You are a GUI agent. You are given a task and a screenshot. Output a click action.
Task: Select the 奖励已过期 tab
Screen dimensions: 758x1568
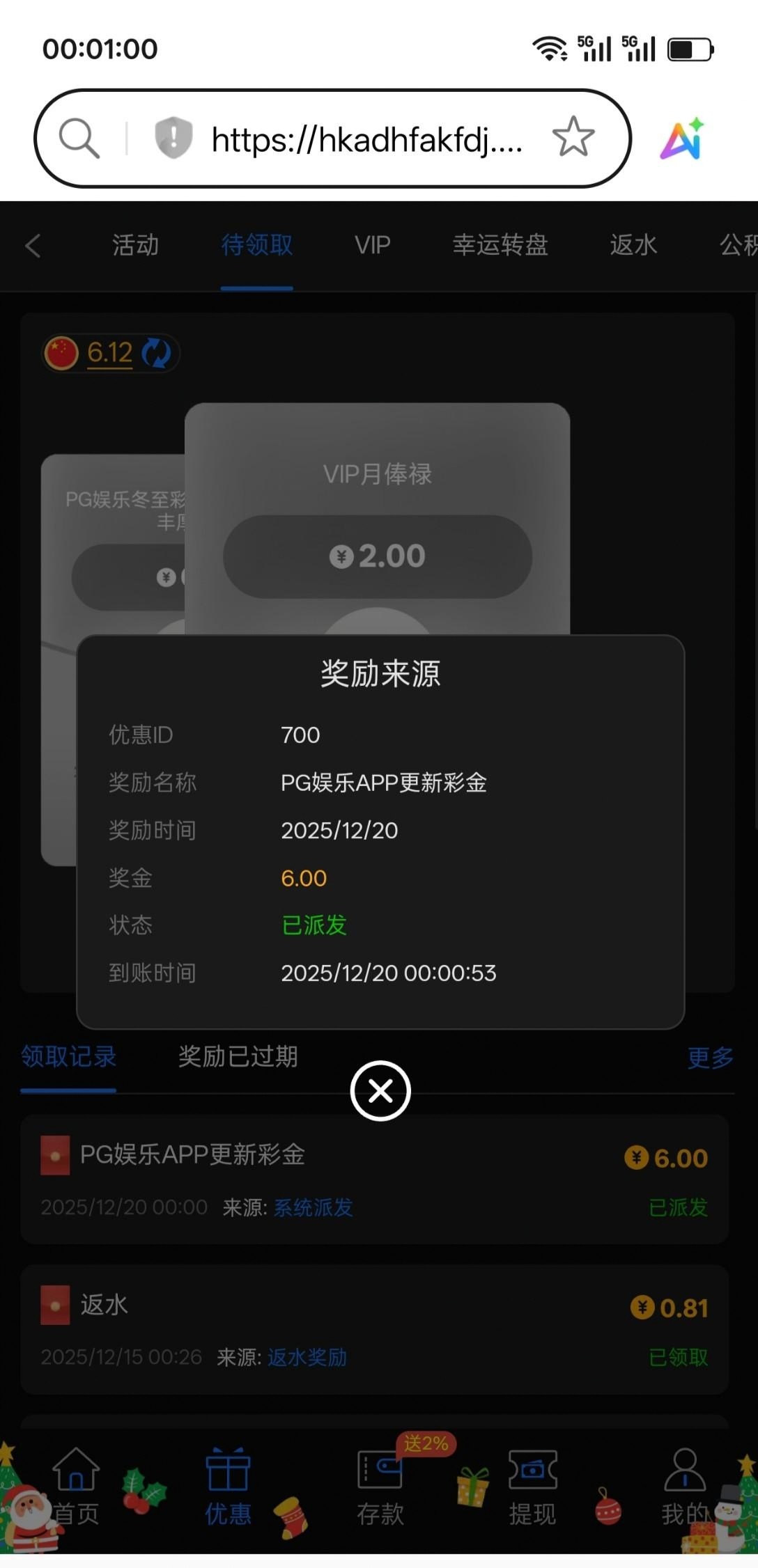tap(238, 1056)
